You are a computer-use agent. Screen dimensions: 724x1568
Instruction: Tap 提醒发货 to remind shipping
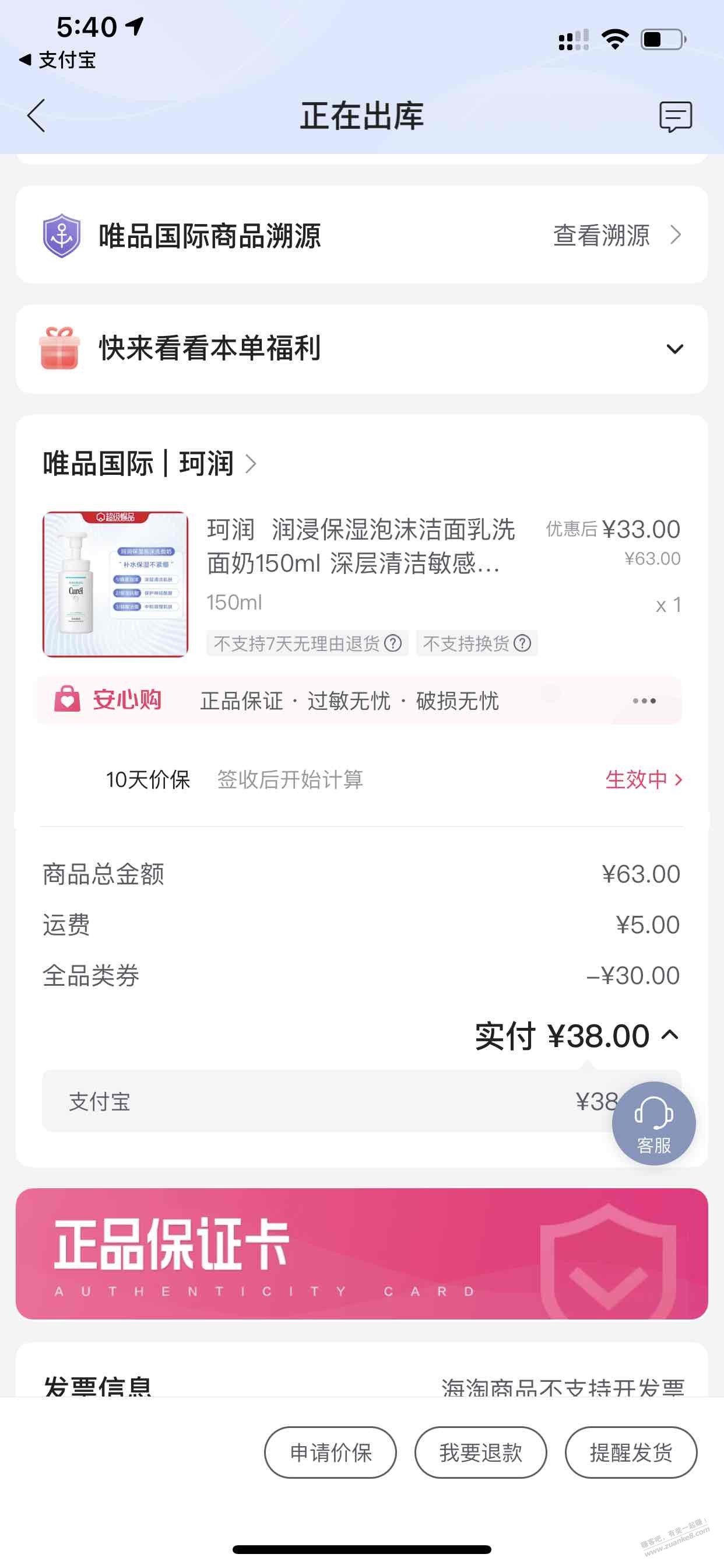click(x=631, y=1452)
